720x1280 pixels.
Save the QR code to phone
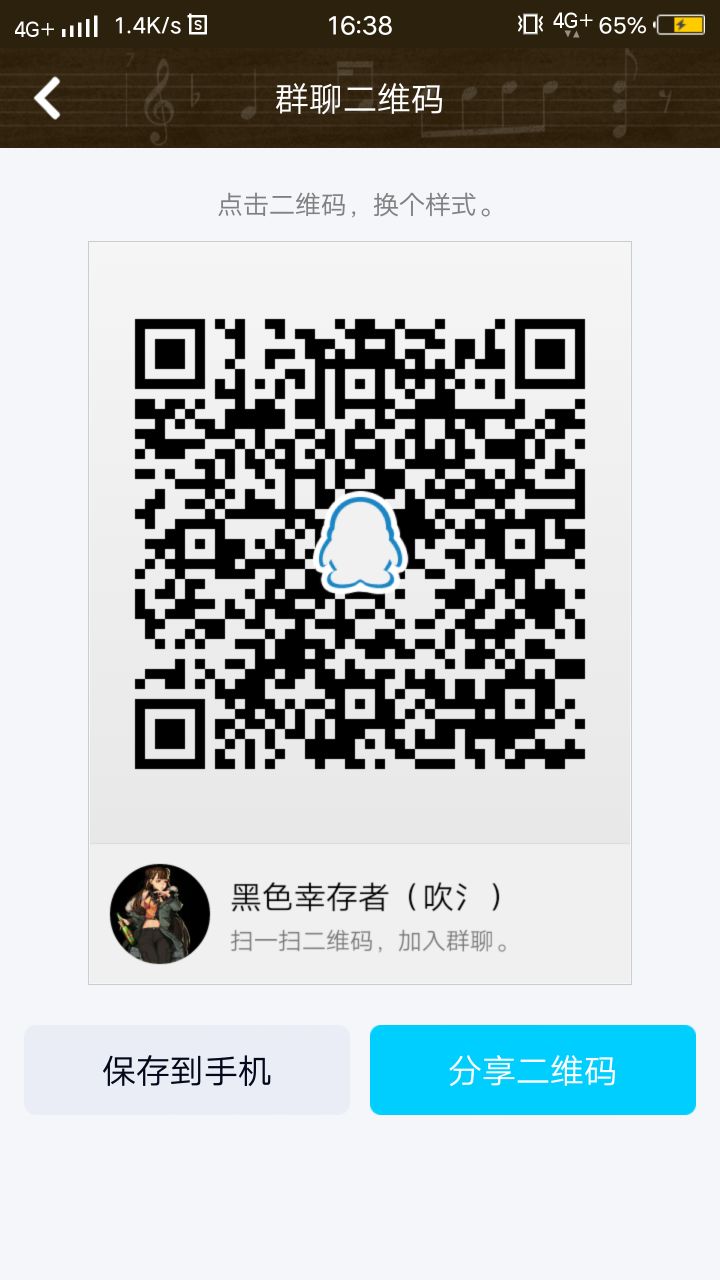pos(187,1070)
